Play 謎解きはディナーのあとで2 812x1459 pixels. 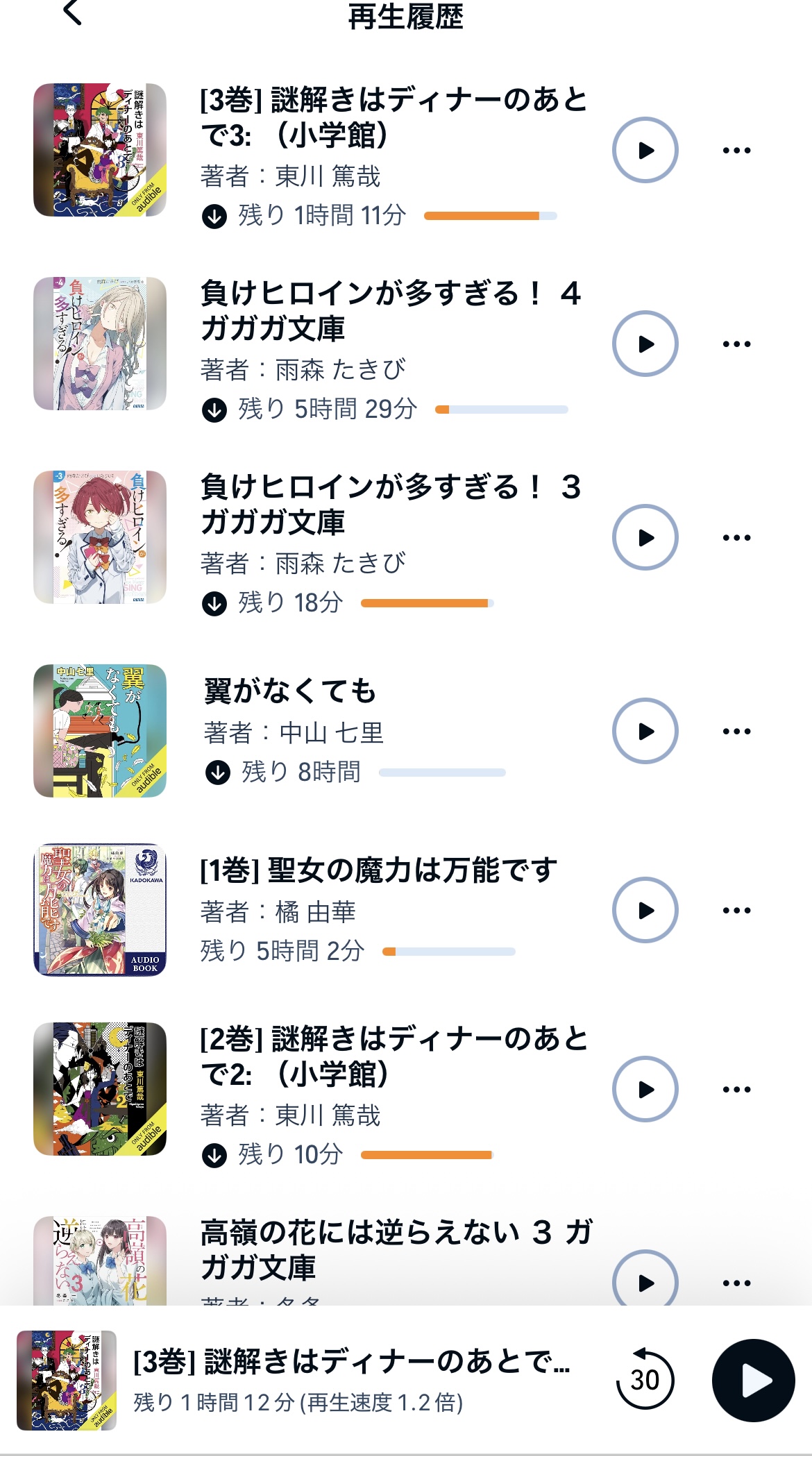[645, 1089]
